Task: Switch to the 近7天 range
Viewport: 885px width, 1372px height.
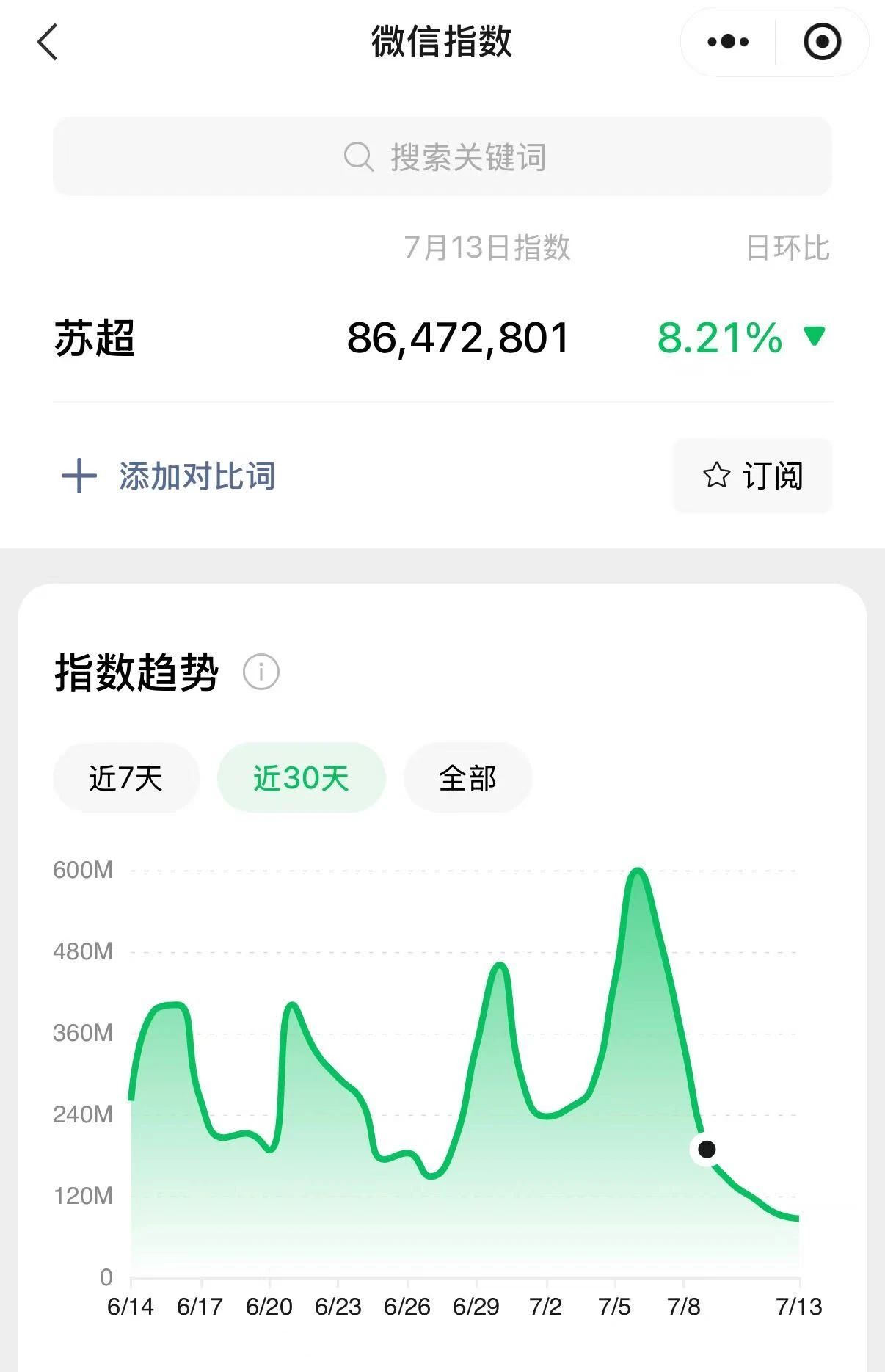Action: point(126,778)
